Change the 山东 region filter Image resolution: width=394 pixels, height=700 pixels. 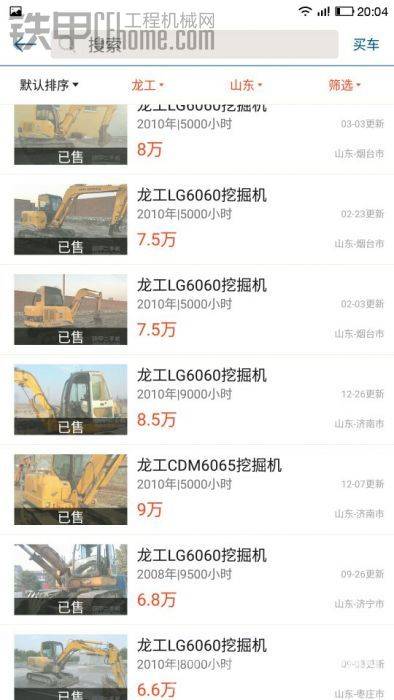pyautogui.click(x=246, y=85)
